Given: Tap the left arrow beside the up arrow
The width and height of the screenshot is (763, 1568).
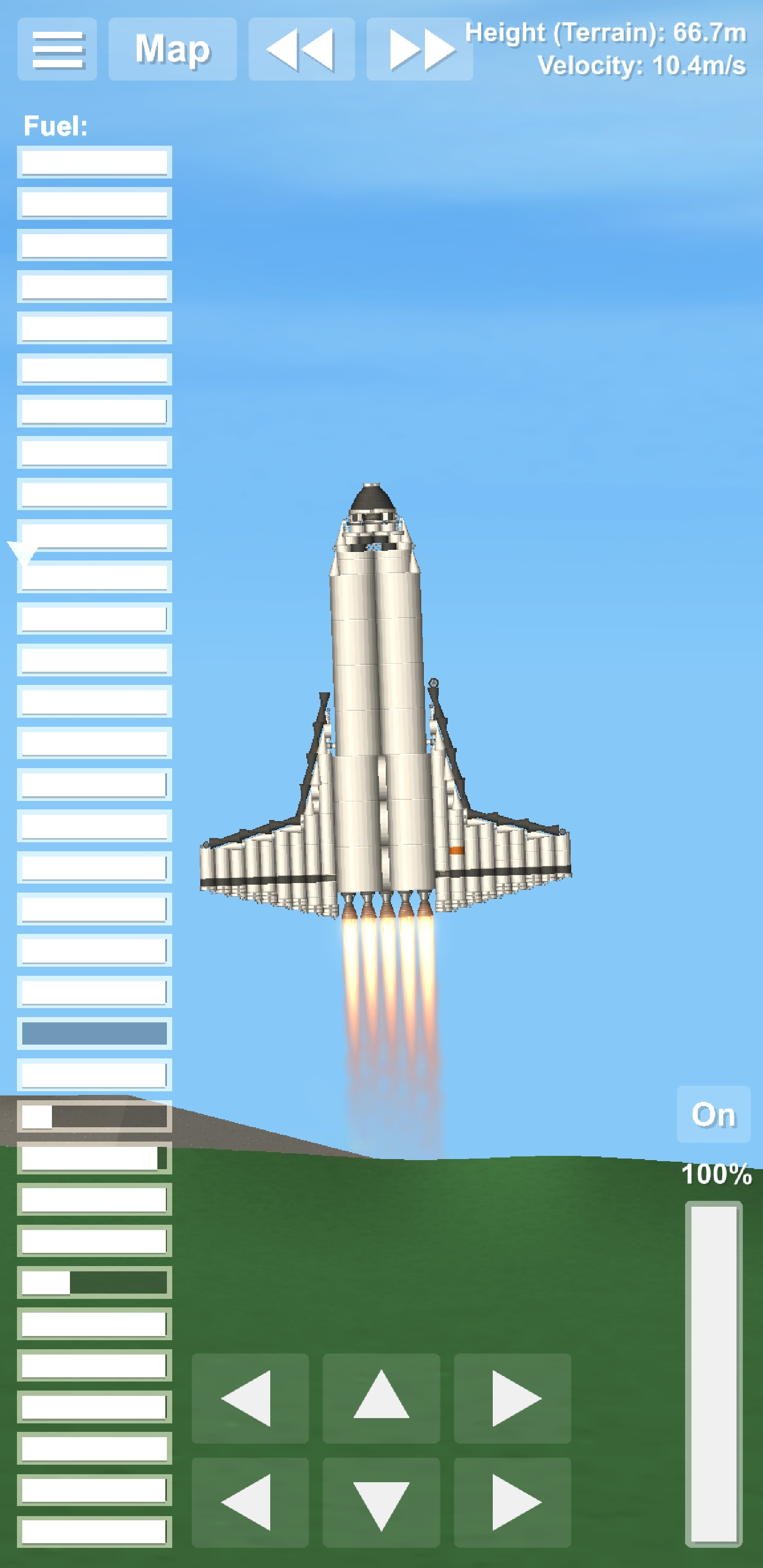Looking at the screenshot, I should 250,1398.
